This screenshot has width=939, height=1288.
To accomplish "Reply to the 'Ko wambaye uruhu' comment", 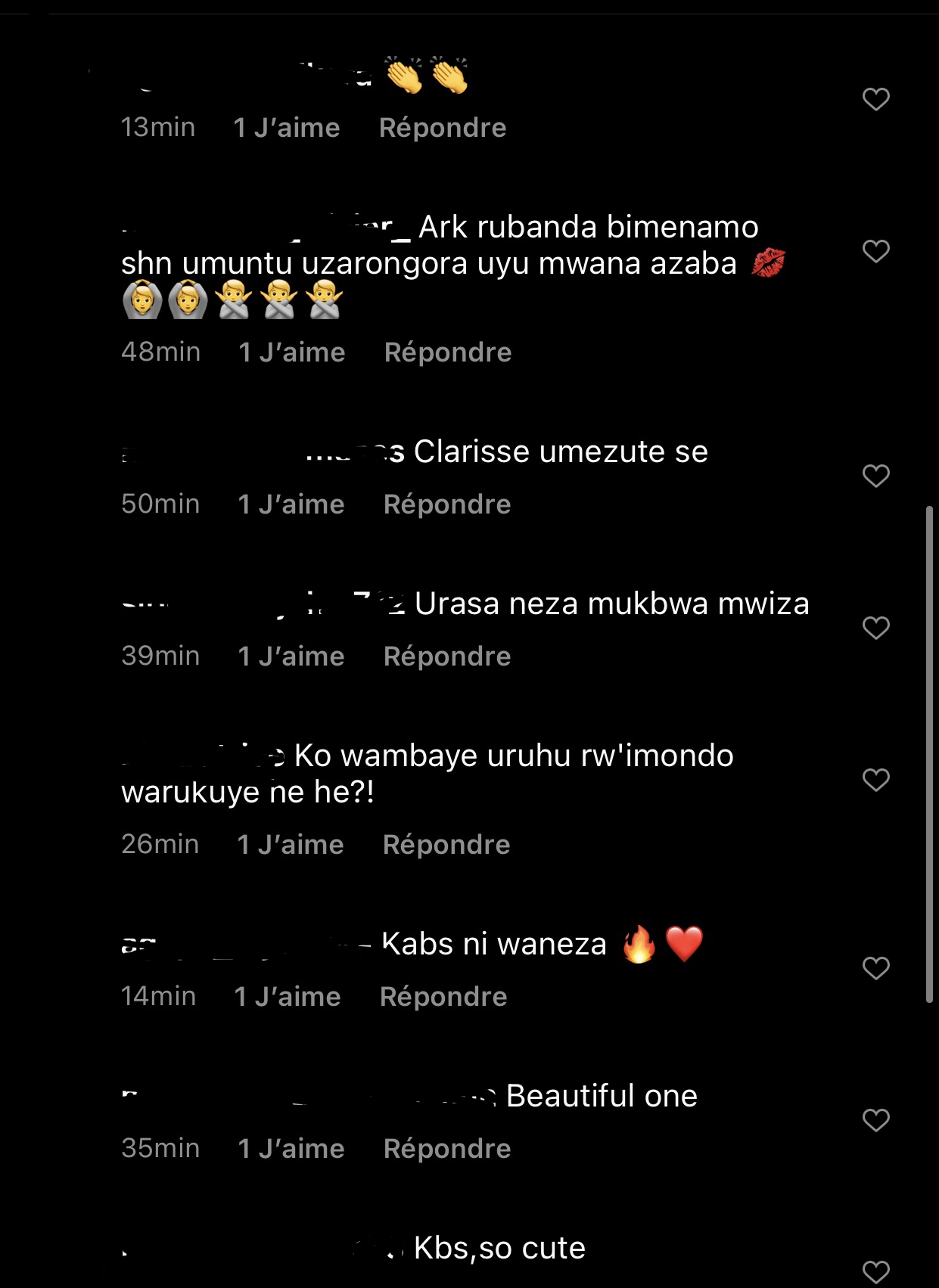I will 446,845.
